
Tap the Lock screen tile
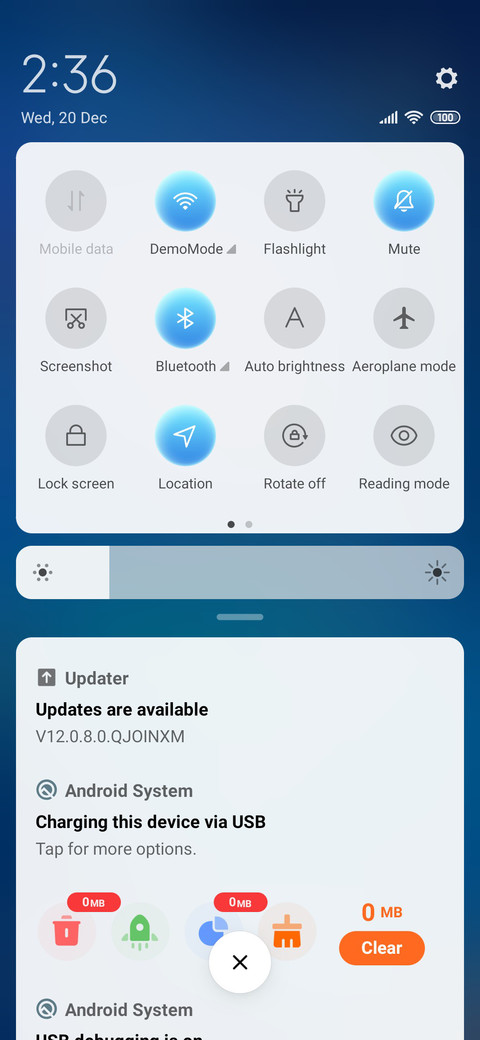coord(76,436)
